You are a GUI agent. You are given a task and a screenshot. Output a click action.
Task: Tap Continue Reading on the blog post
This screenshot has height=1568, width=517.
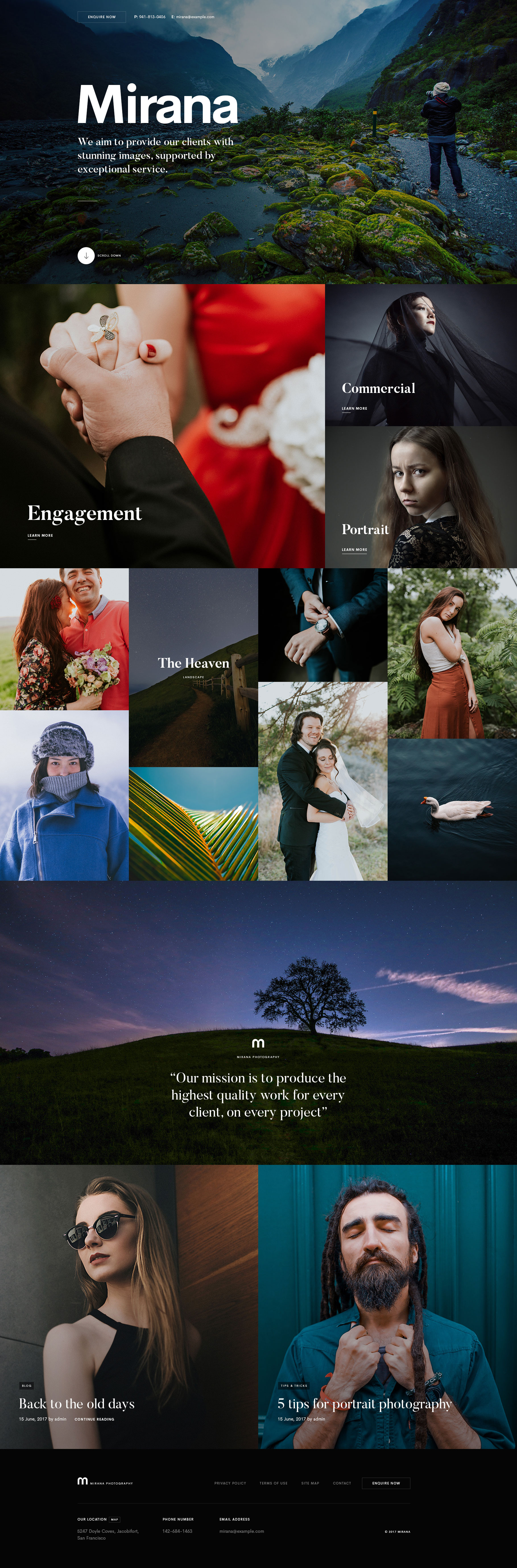[x=94, y=1419]
